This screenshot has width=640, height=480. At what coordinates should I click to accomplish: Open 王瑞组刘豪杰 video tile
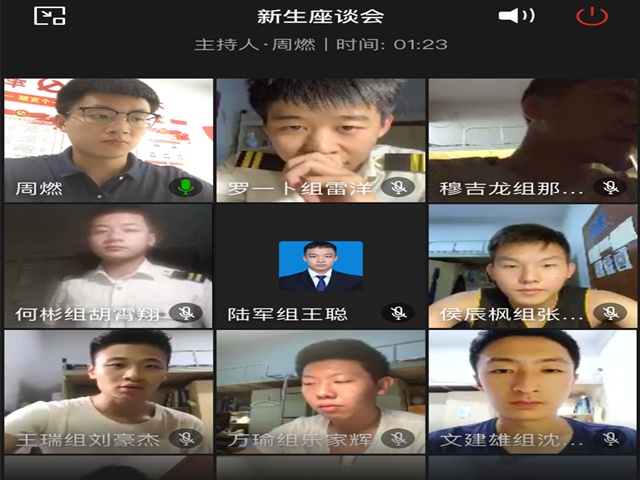tap(108, 390)
